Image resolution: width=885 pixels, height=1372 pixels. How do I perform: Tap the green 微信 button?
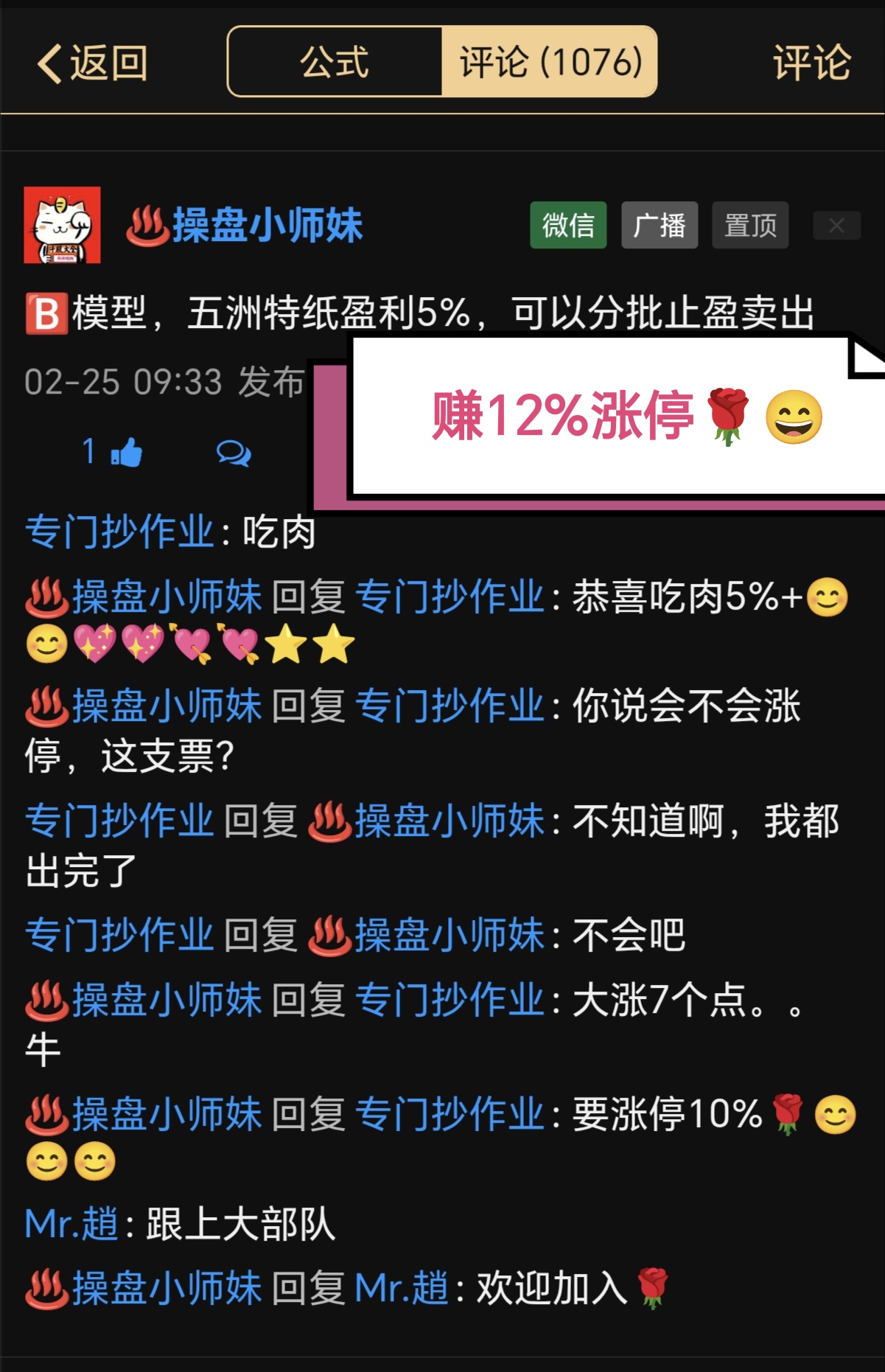pyautogui.click(x=568, y=225)
